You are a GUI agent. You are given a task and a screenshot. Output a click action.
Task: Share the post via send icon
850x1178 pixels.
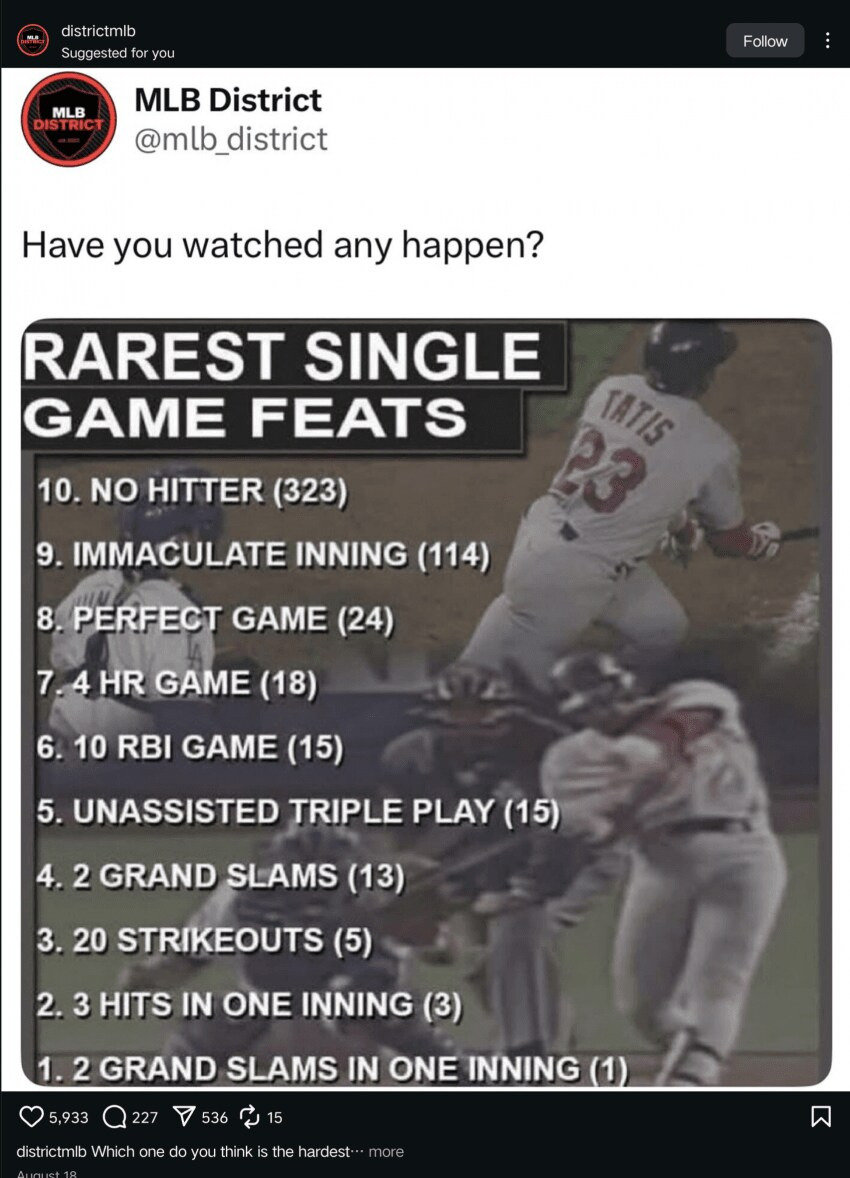[185, 1117]
